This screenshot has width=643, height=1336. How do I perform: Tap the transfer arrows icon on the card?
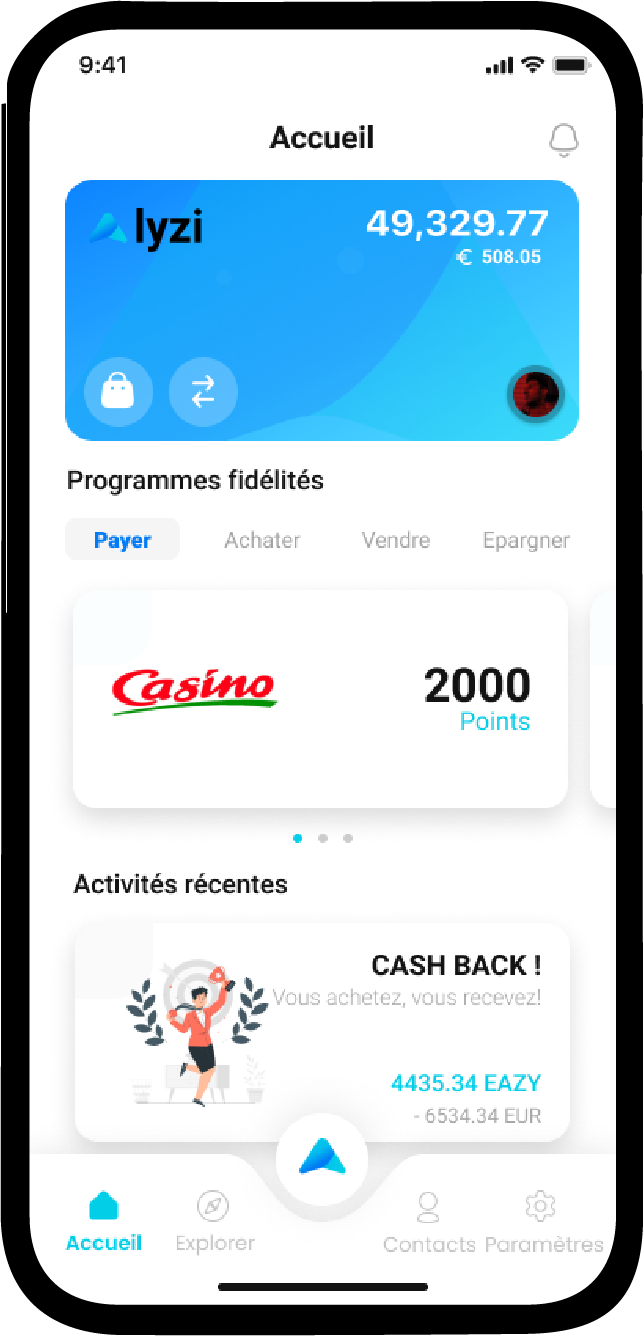tap(204, 391)
